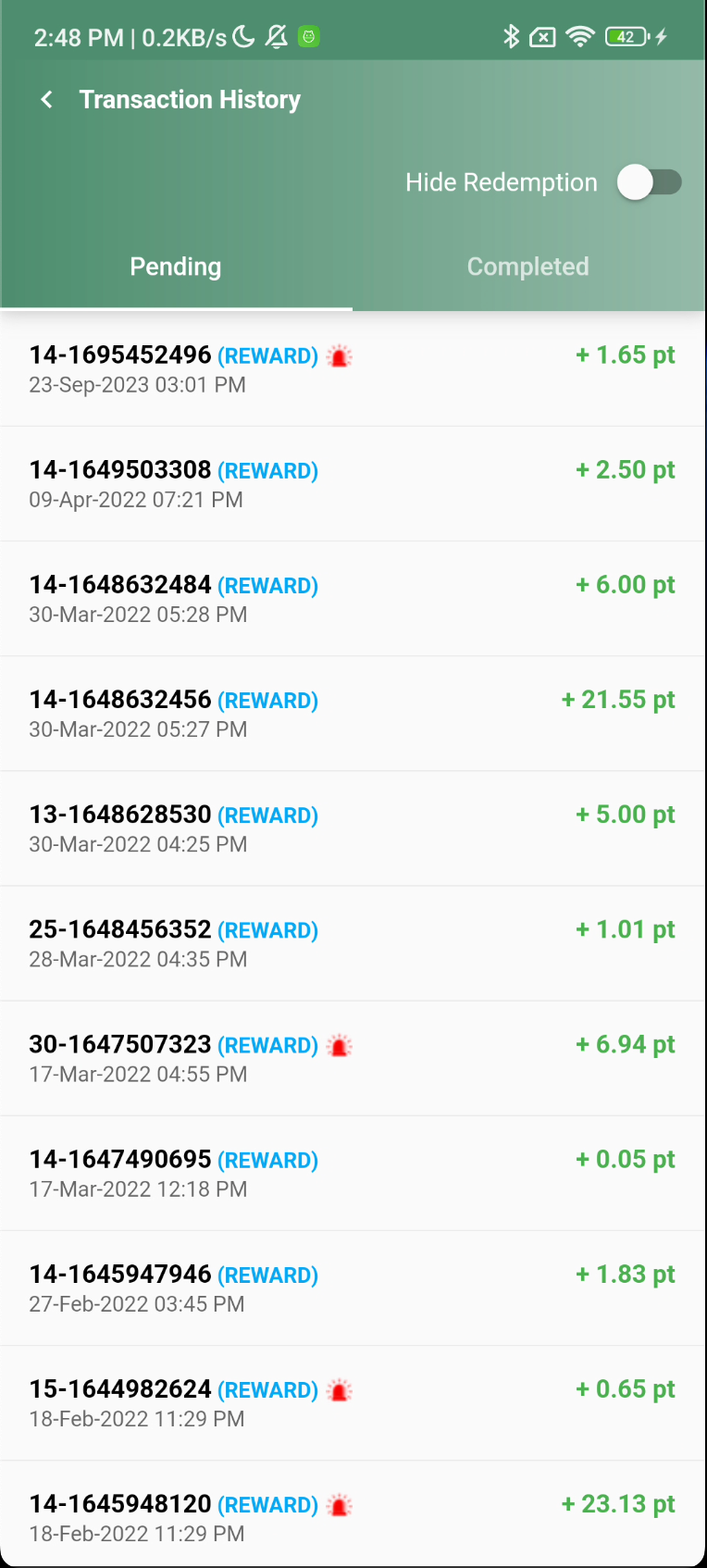View details of transaction 14-1648632484
The width and height of the screenshot is (707, 1568).
click(353, 599)
